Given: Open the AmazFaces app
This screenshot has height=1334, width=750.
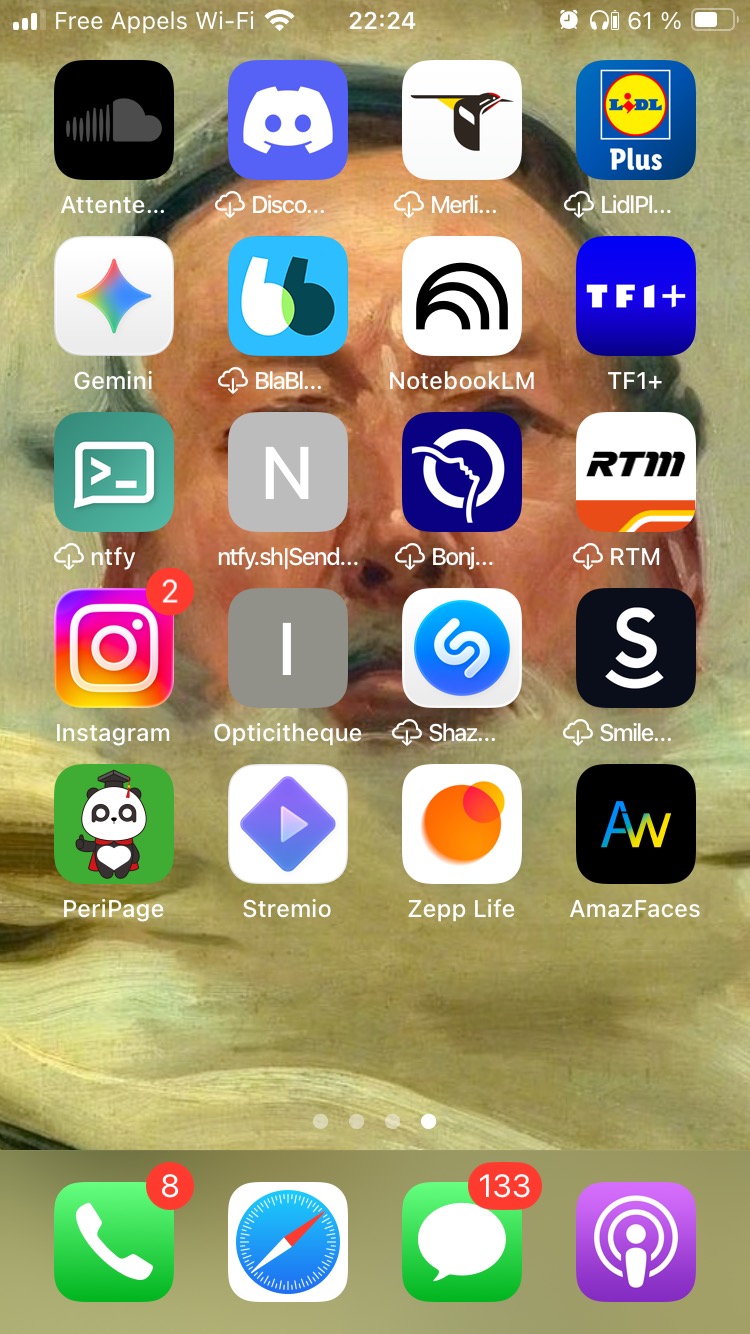Looking at the screenshot, I should pos(636,824).
